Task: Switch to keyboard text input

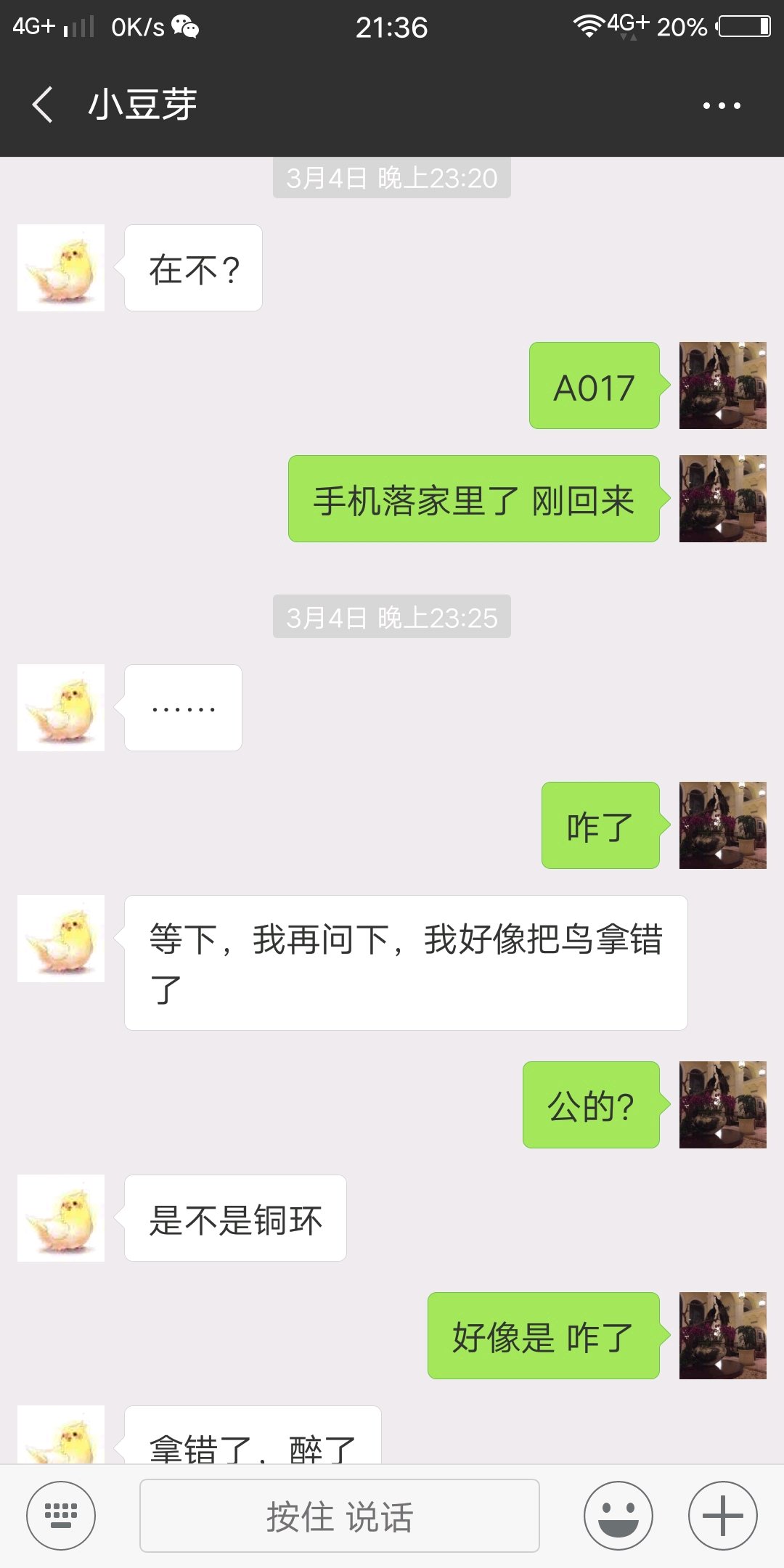Action: (61, 1516)
